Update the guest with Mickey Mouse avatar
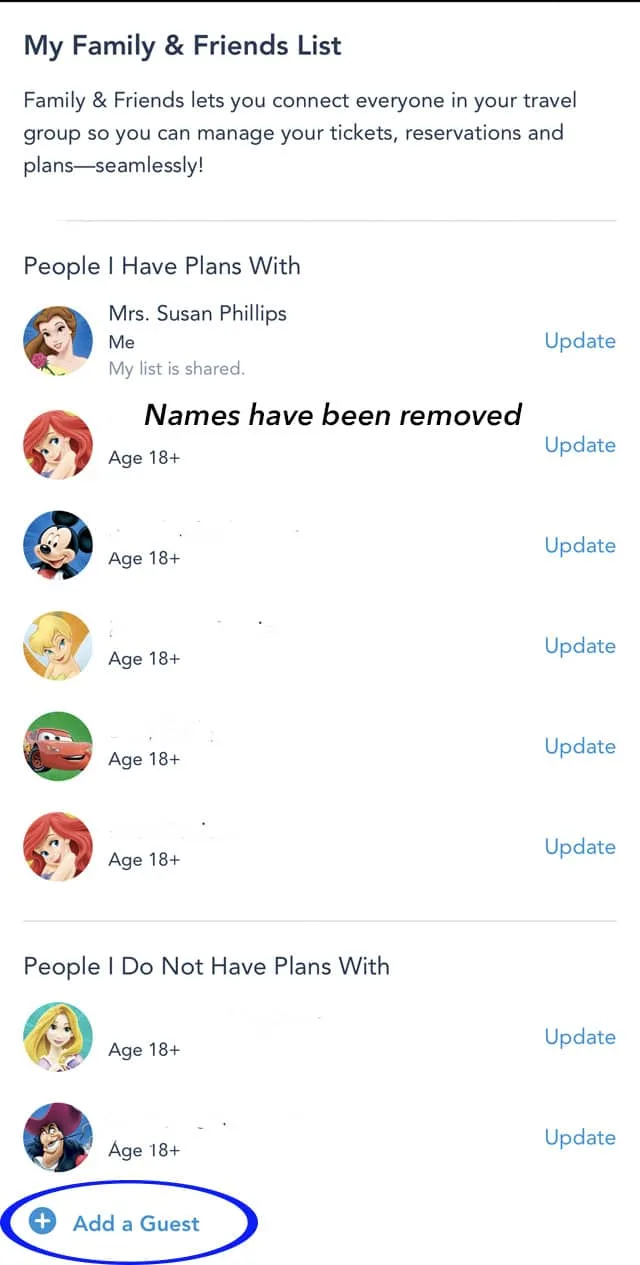Image resolution: width=640 pixels, height=1265 pixels. (x=579, y=546)
